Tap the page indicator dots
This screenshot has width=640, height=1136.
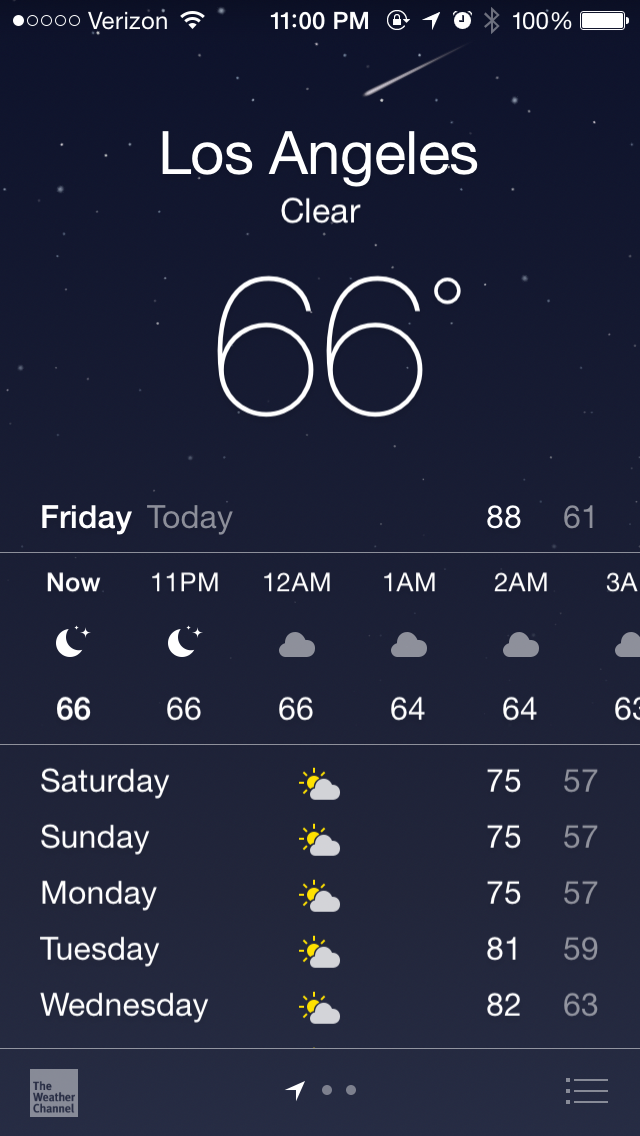coord(322,1090)
